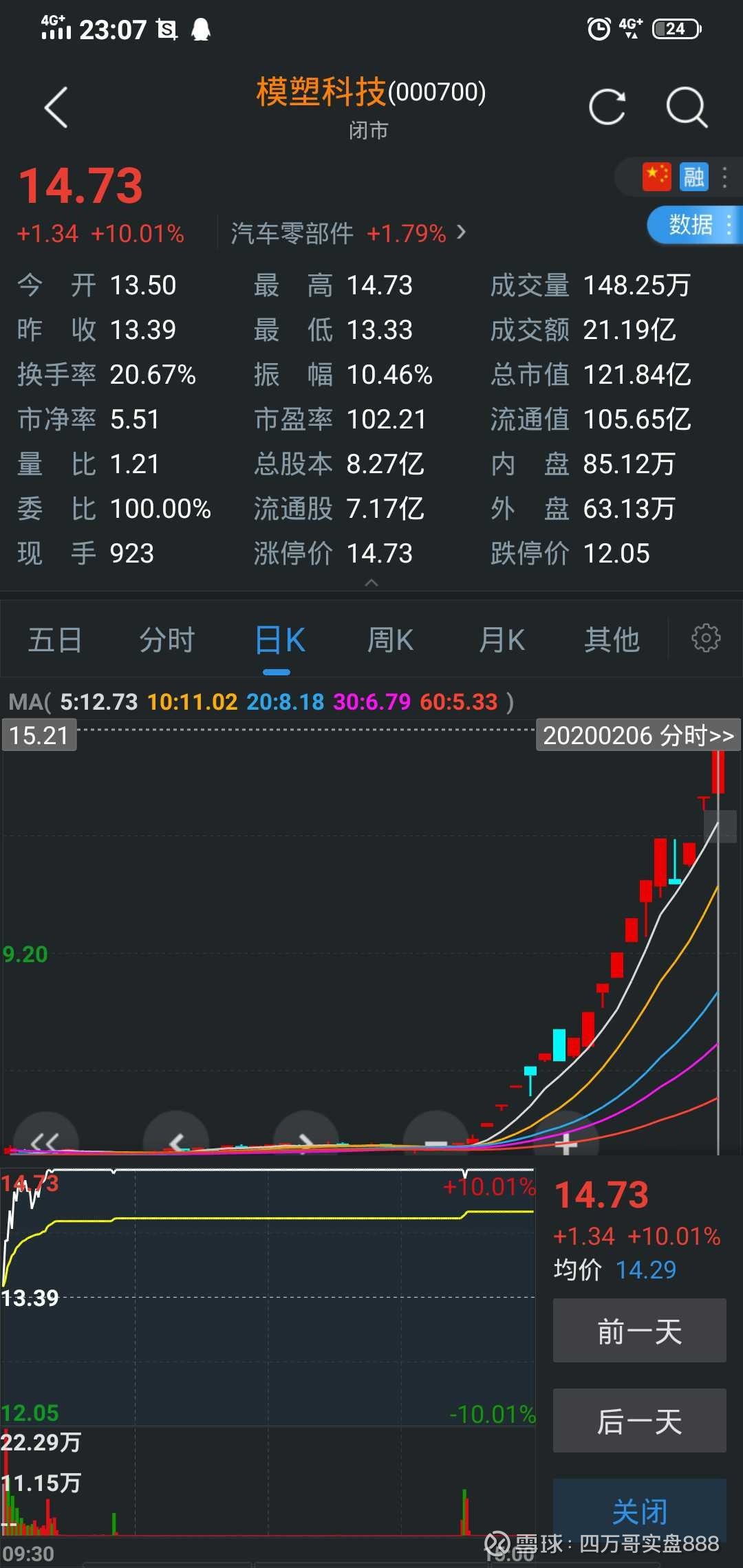The image size is (743, 1568).
Task: Open the 汽车零部件 sector link
Action: pos(348,234)
